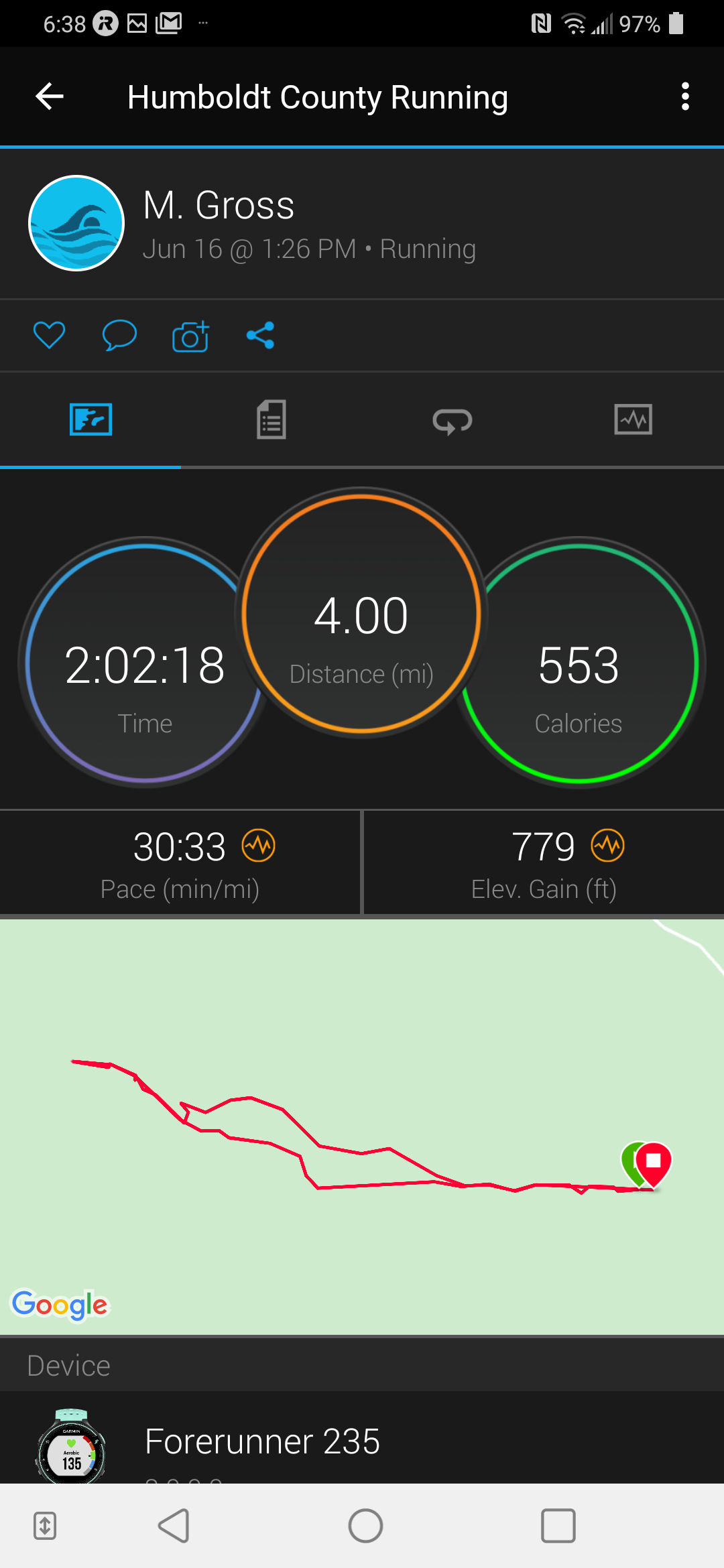724x1568 pixels.
Task: View the elevation gain insights icon
Action: [x=607, y=846]
